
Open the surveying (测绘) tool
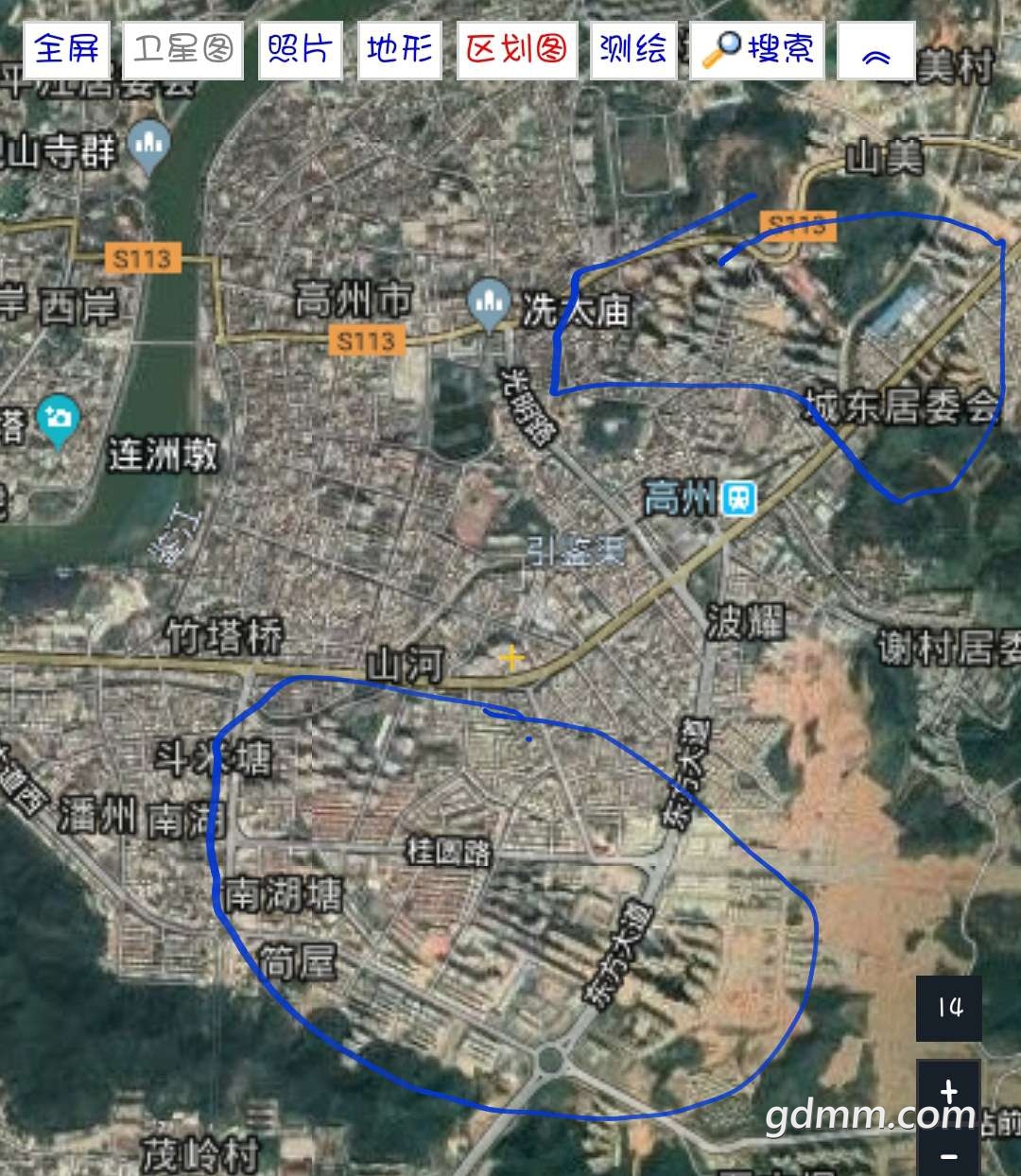[632, 49]
